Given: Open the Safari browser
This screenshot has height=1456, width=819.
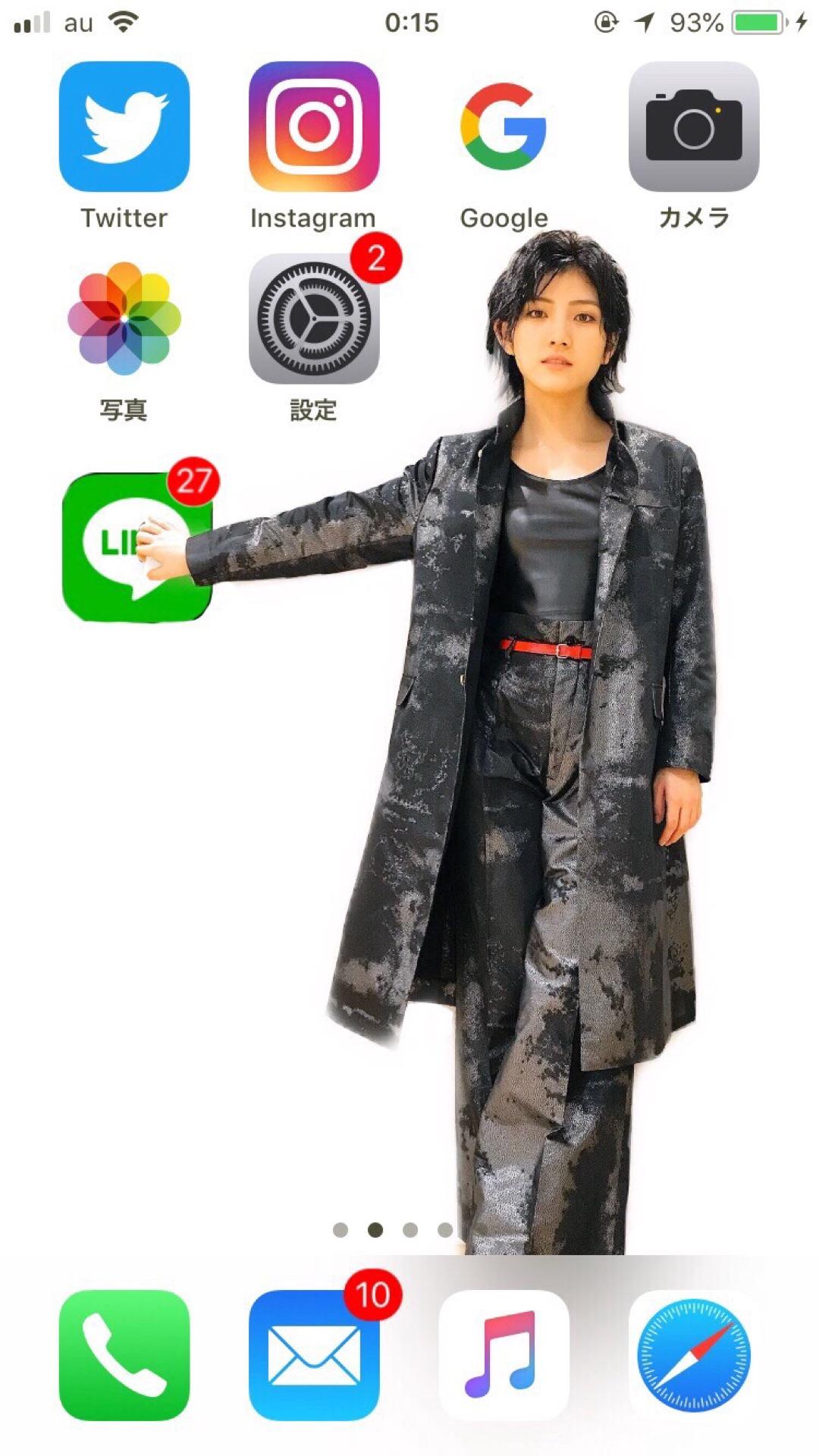Looking at the screenshot, I should point(693,1355).
